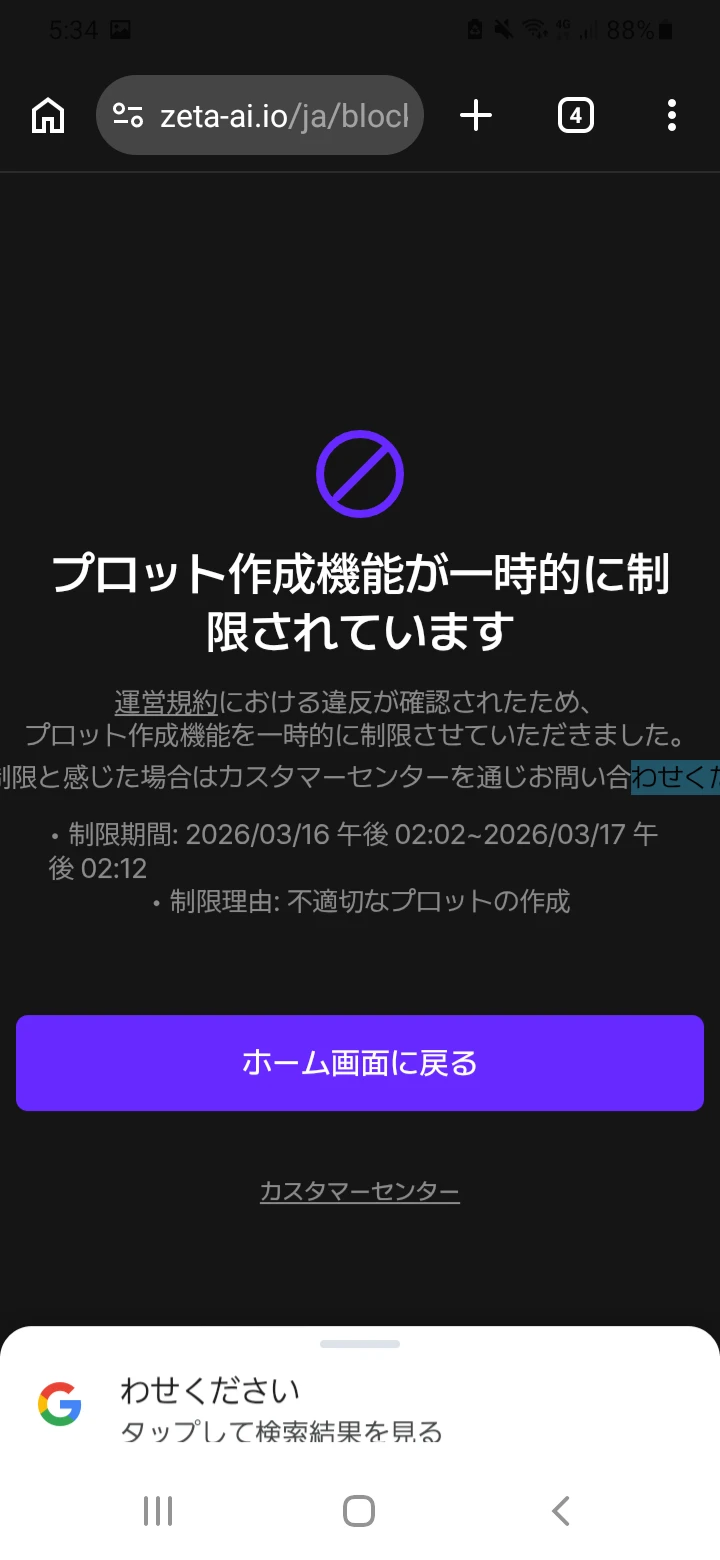720x1560 pixels.
Task: Open a new browser tab
Action: [x=476, y=116]
